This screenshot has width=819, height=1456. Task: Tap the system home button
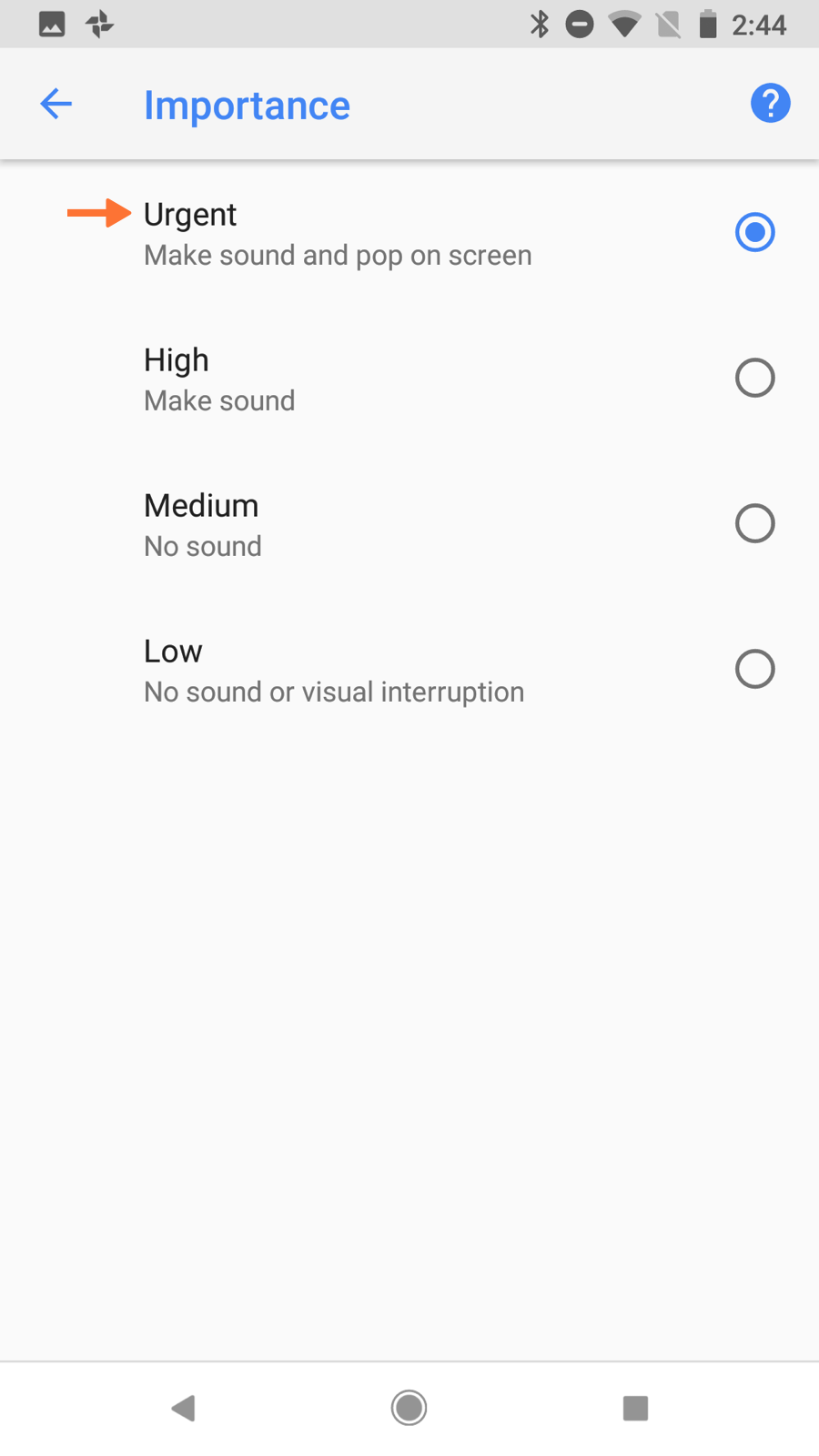(x=409, y=1408)
